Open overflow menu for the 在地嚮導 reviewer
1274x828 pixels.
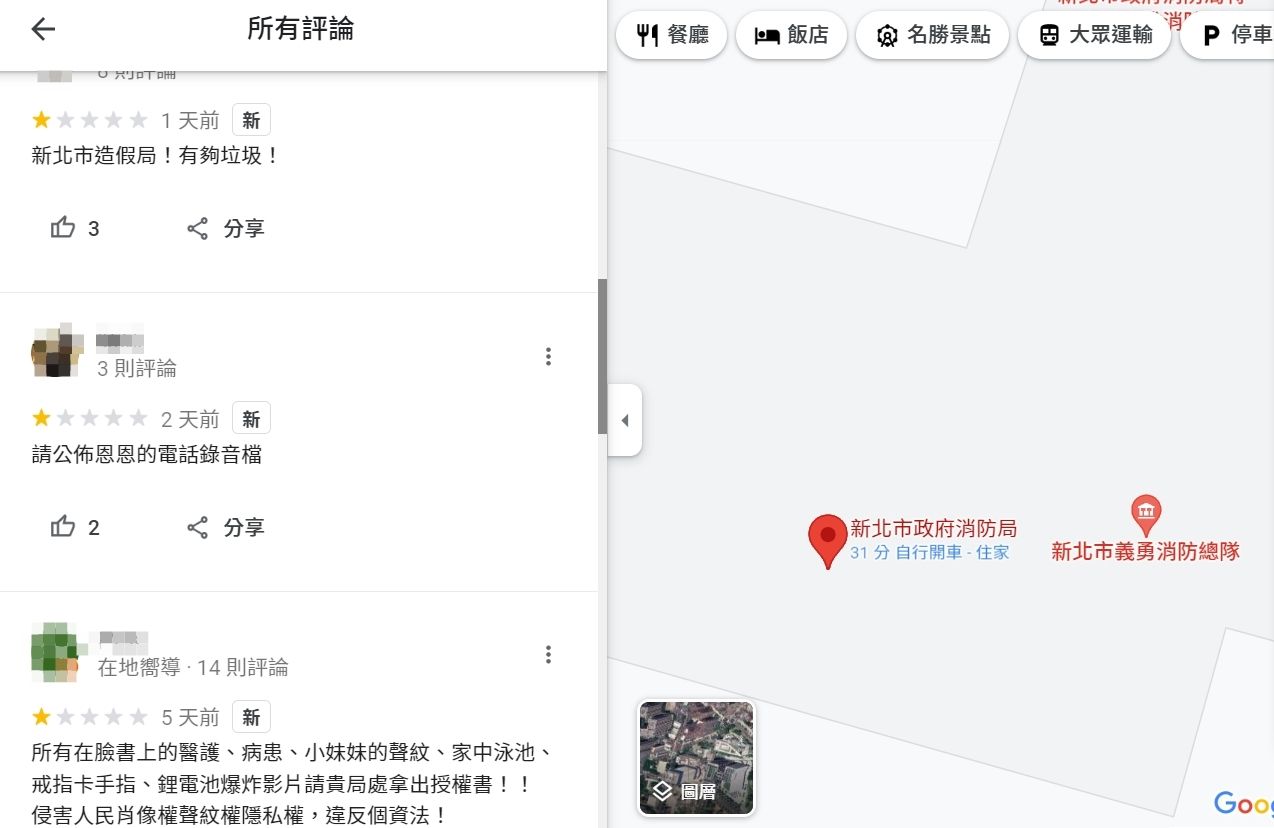[548, 655]
